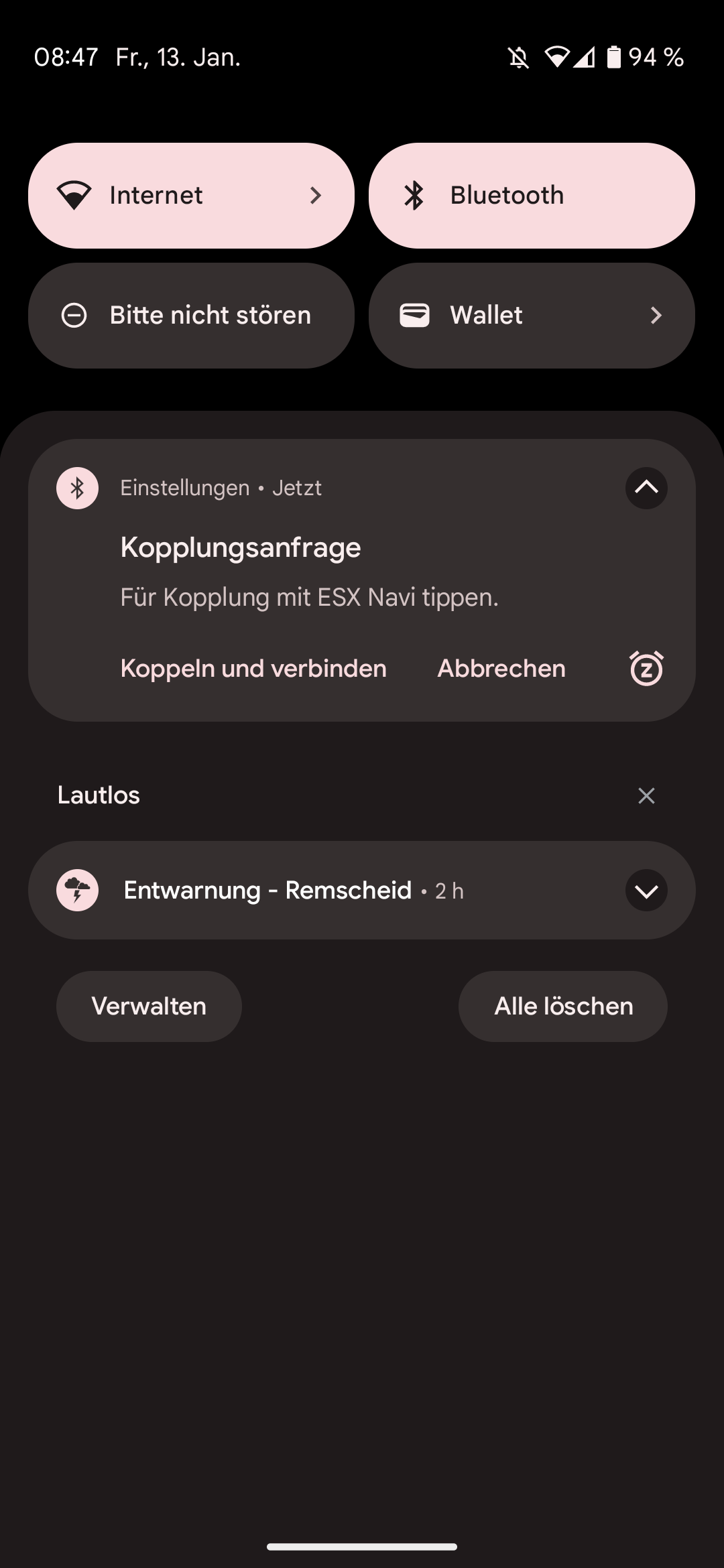Toggle the Bluetooth tile off

[x=532, y=196]
